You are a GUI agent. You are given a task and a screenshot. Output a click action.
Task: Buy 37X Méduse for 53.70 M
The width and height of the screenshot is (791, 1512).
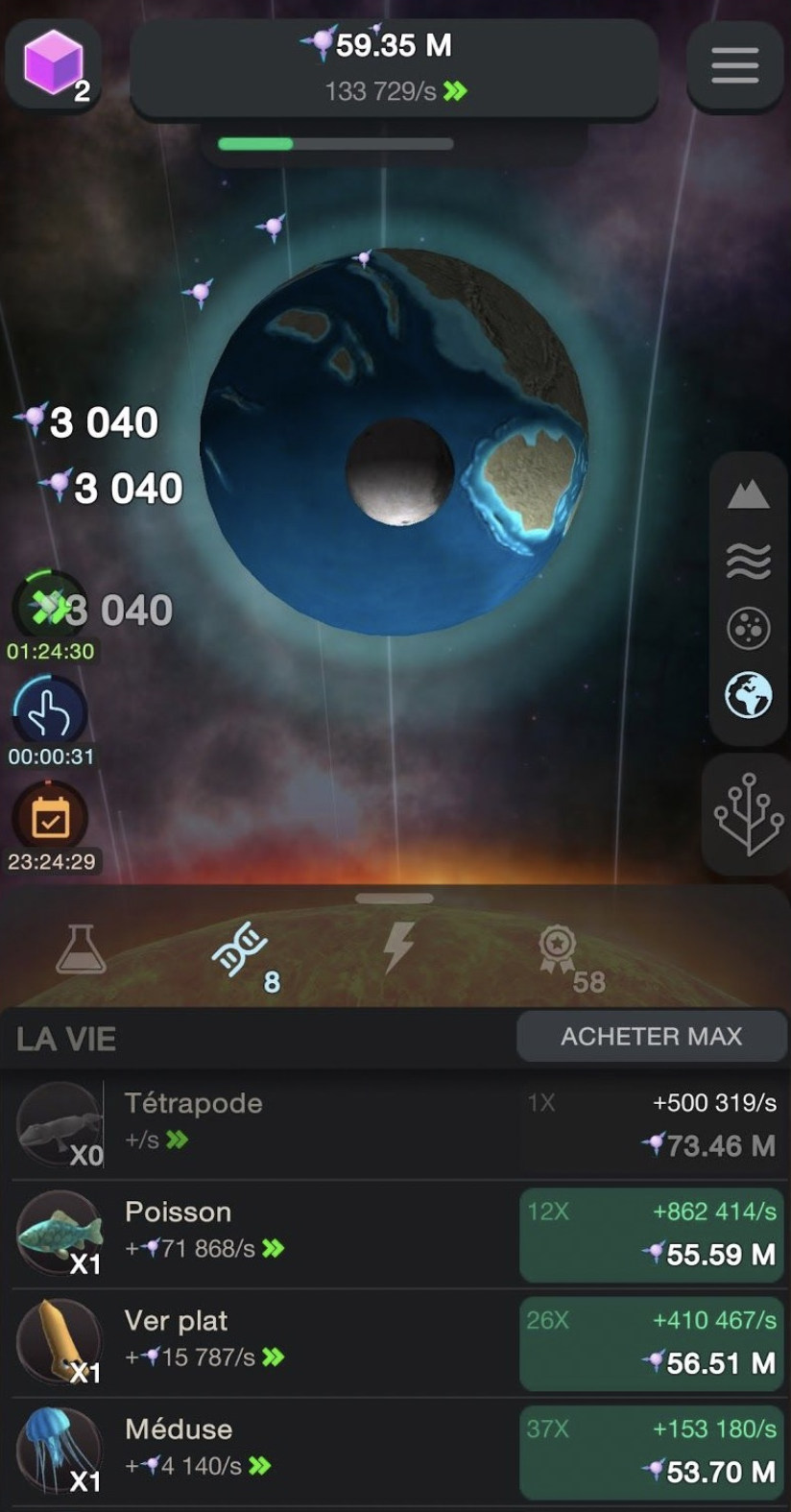coord(651,1451)
